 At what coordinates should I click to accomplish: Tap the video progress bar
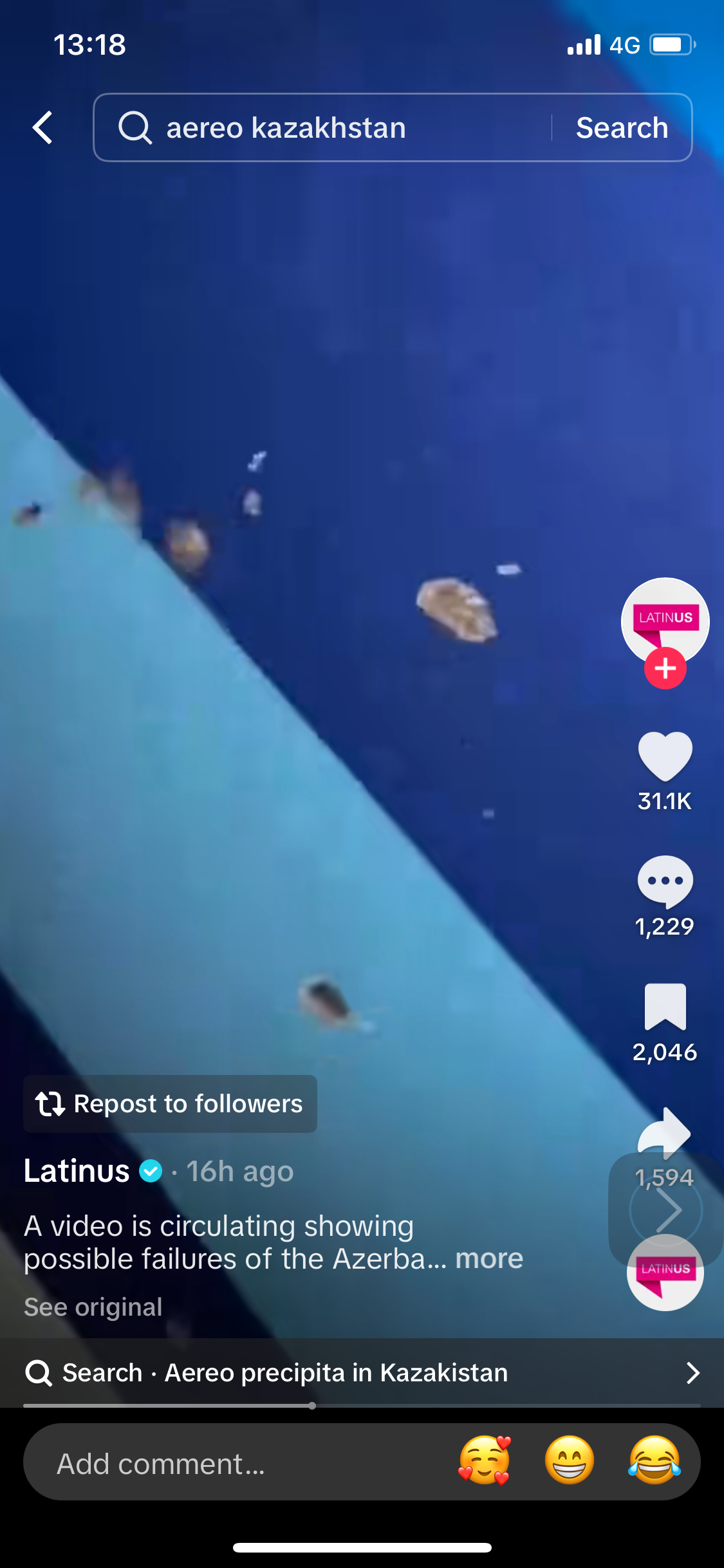(x=362, y=1406)
